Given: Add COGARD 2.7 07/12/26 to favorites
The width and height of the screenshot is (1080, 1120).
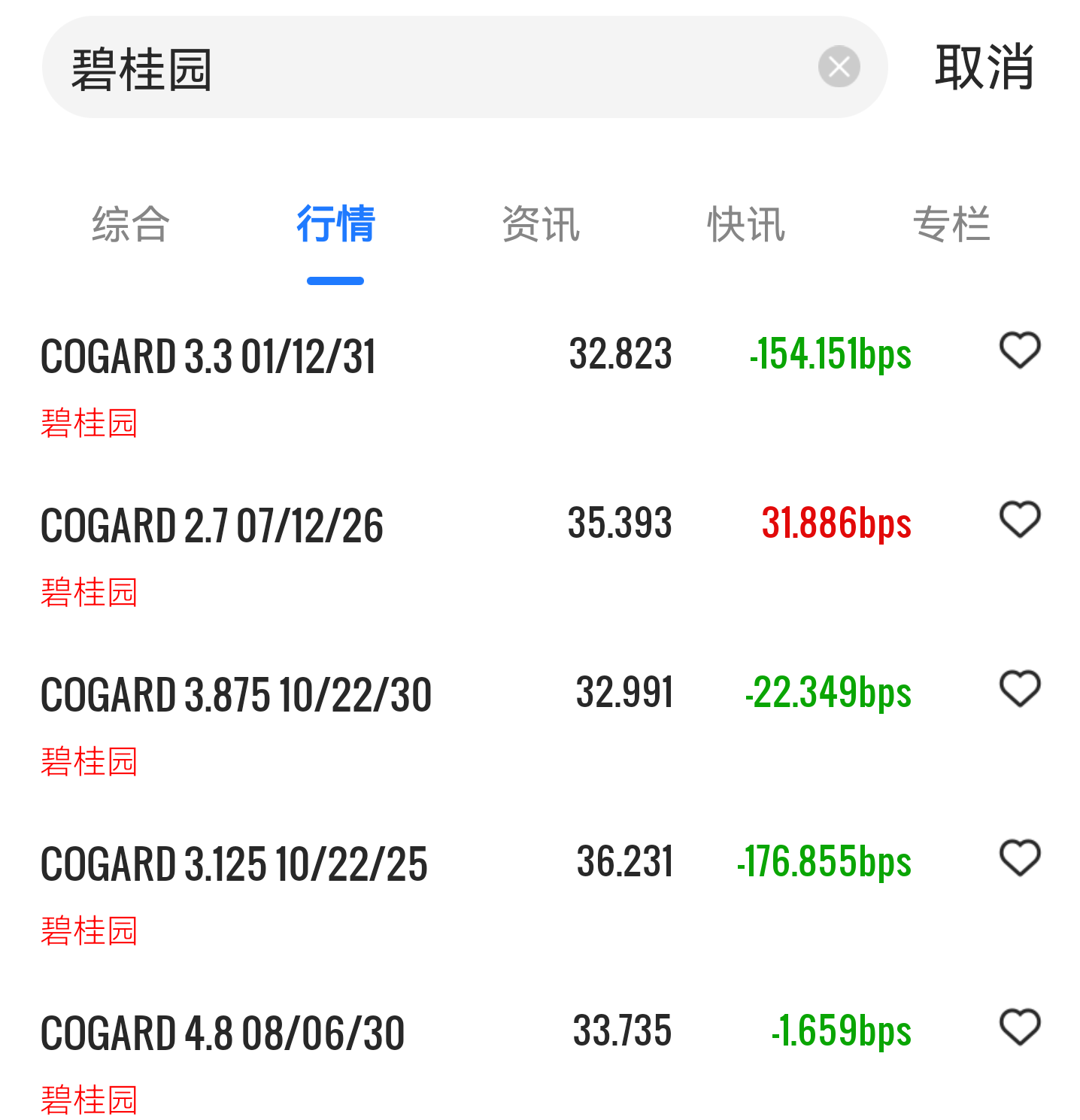Looking at the screenshot, I should click(1019, 520).
